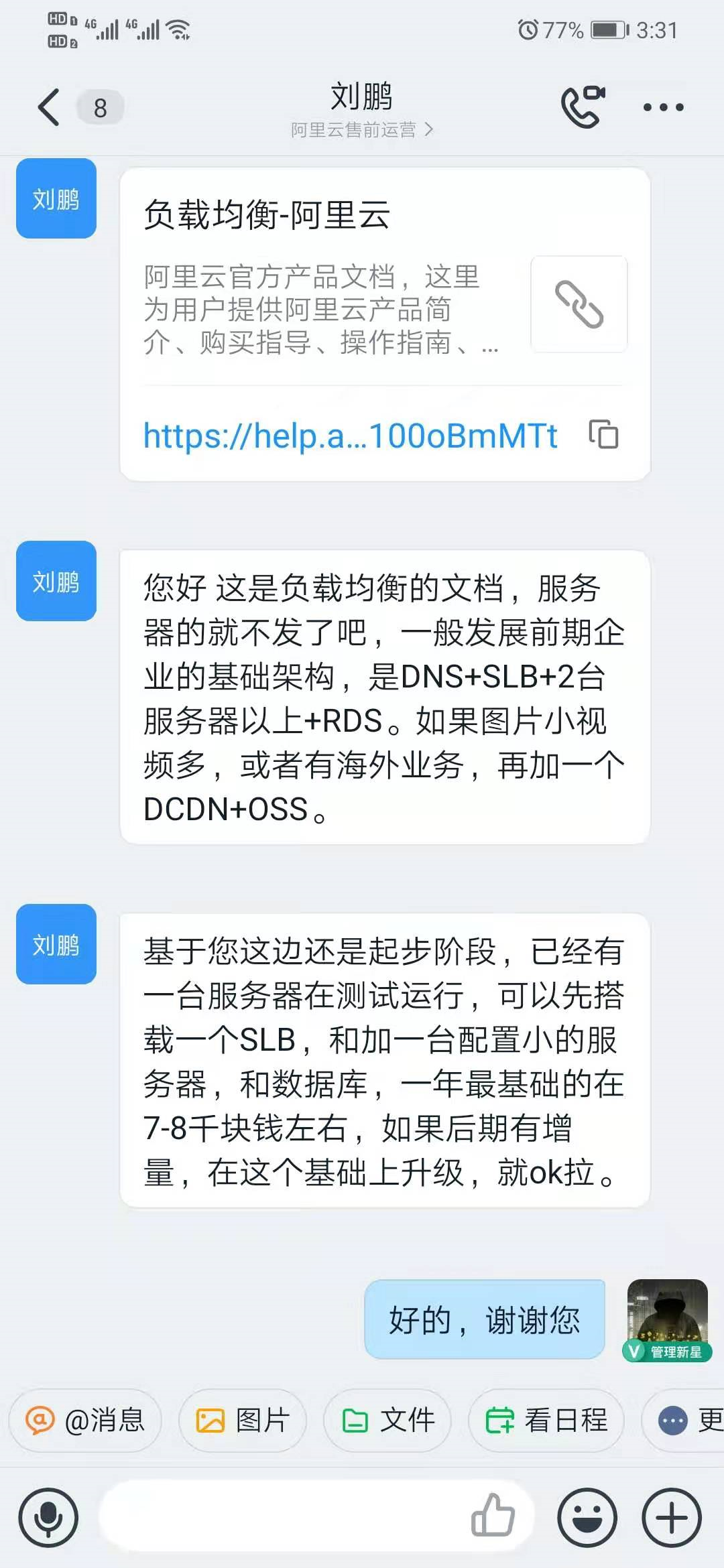Open the emoji picker
The image size is (724, 1568).
pyautogui.click(x=587, y=1518)
